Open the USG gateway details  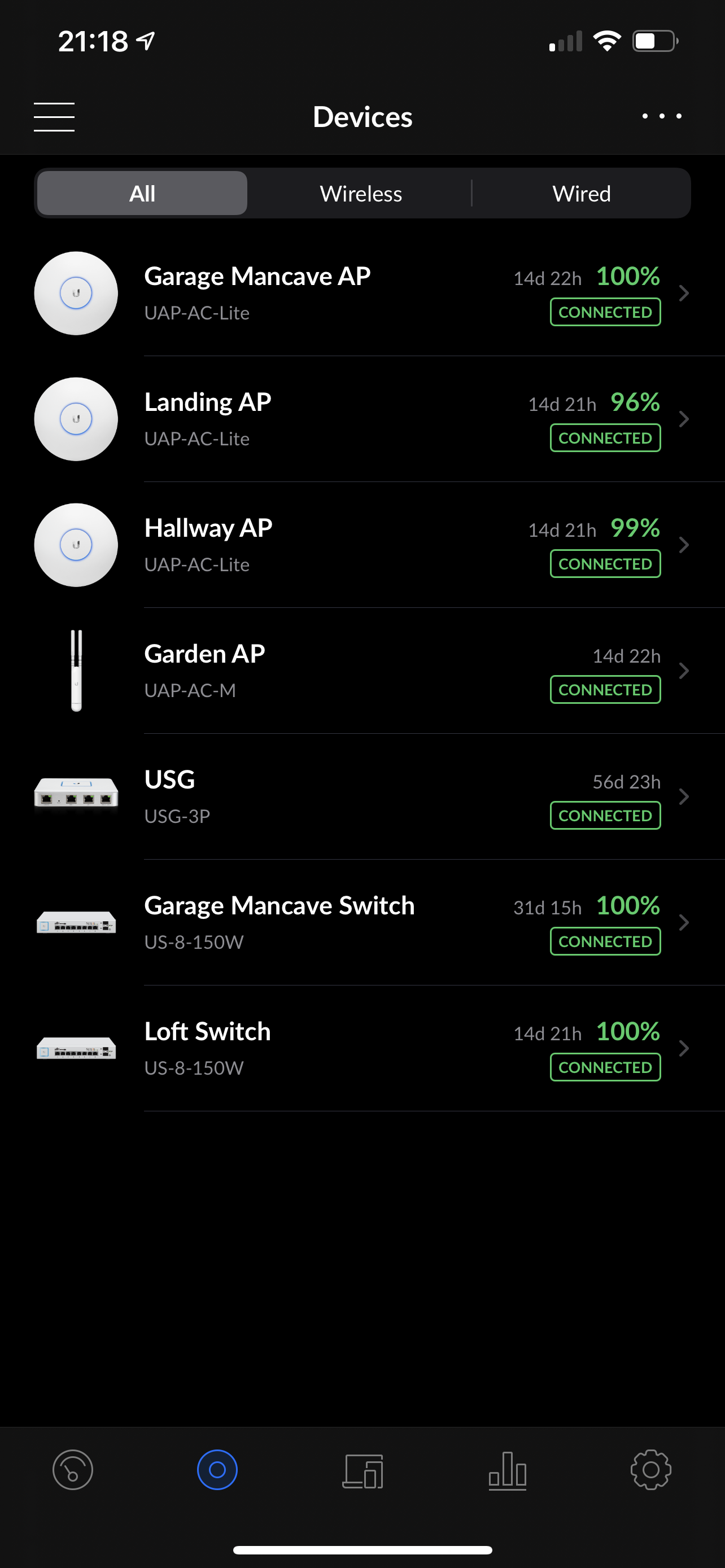362,797
